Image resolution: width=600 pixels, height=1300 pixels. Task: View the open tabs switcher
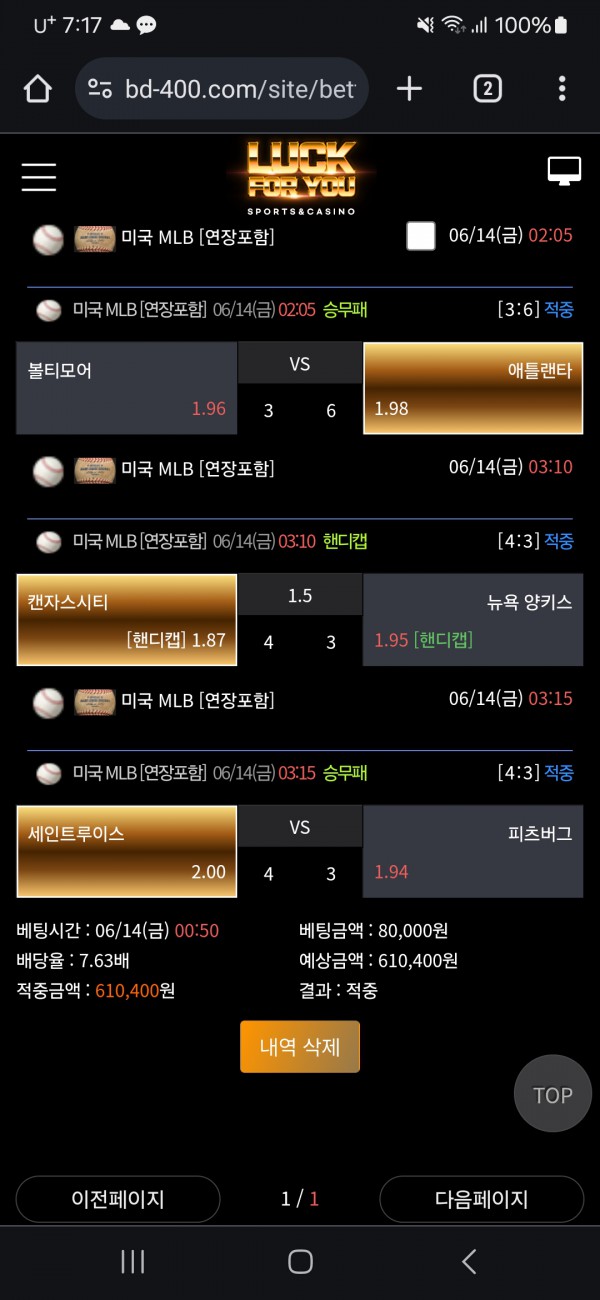pyautogui.click(x=486, y=89)
